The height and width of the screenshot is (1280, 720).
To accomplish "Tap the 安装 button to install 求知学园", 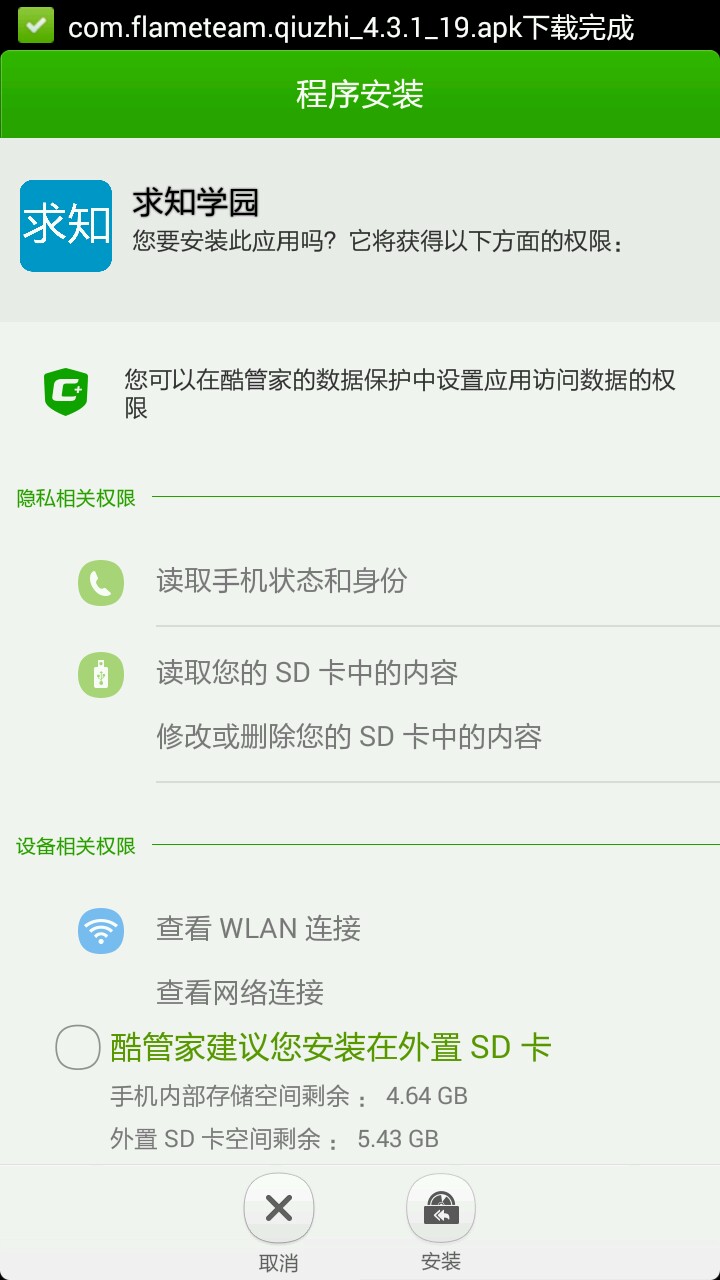I will point(440,1210).
